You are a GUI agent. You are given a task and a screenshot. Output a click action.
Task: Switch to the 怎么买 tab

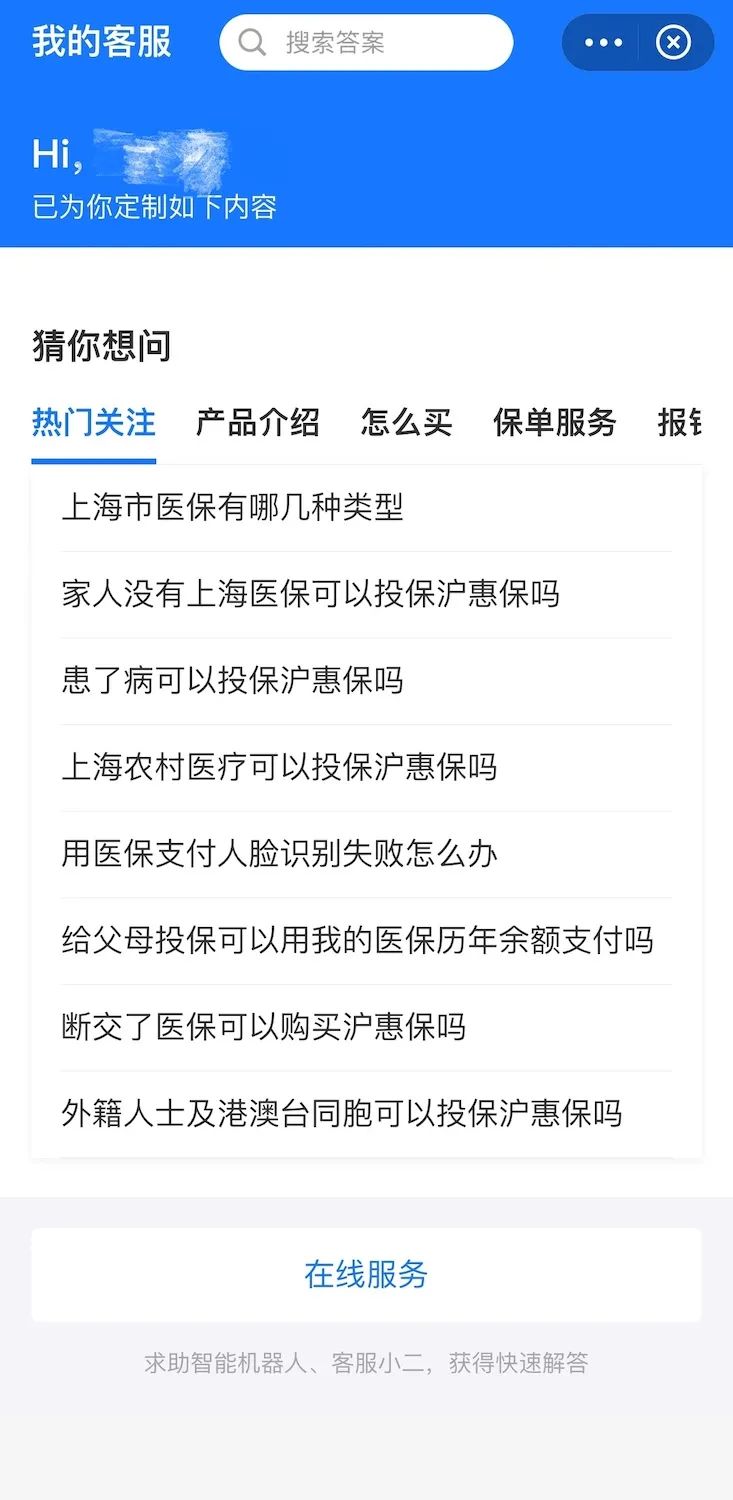pos(405,423)
